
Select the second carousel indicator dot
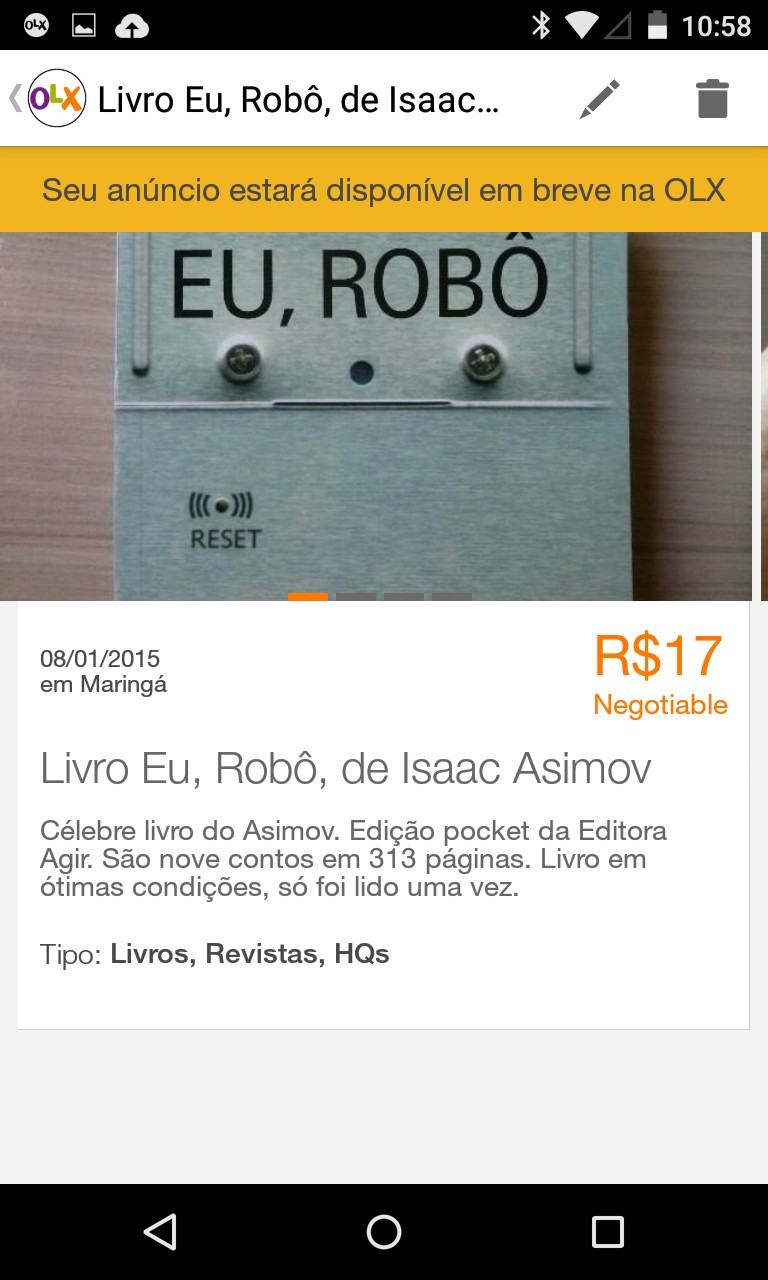358,595
